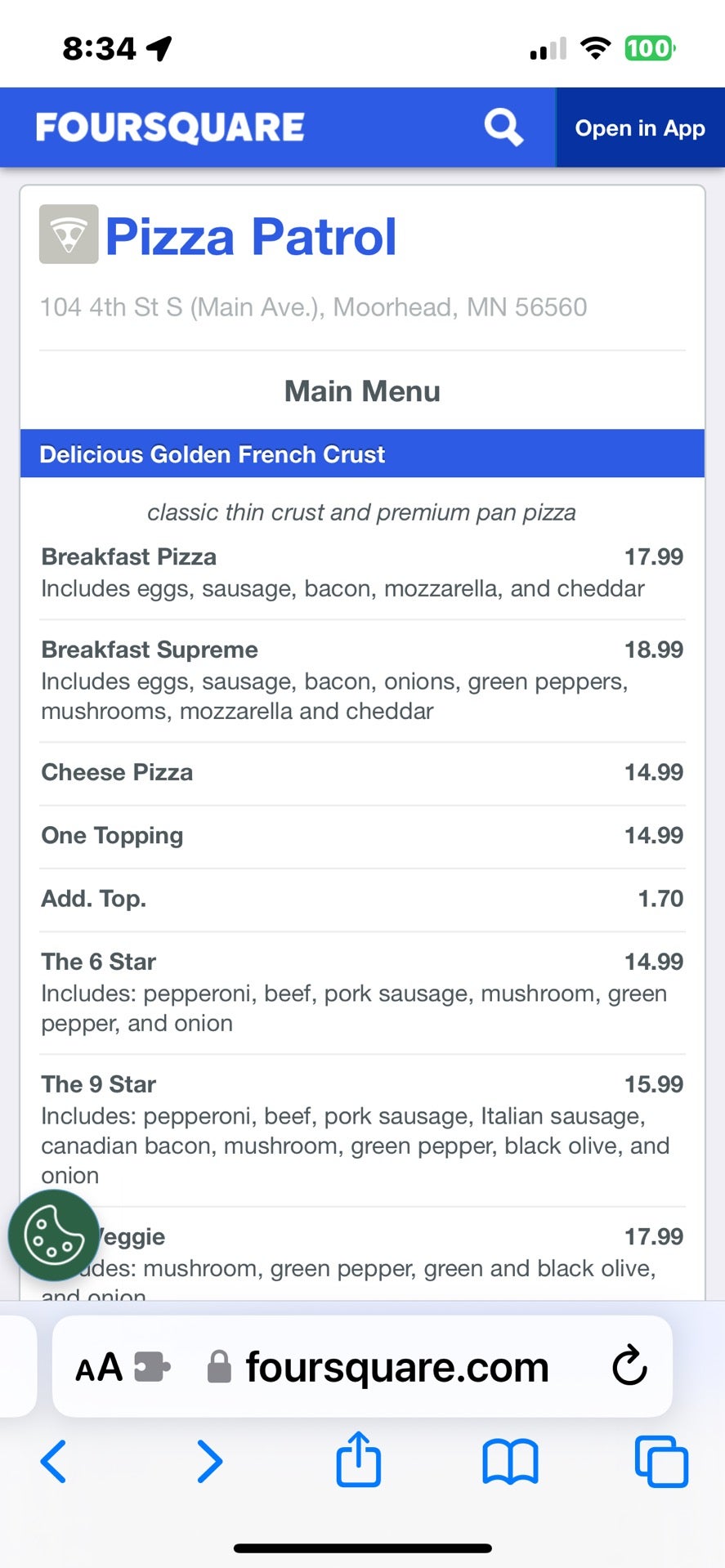Tap the Safari back navigation arrow
725x1568 pixels.
click(x=54, y=1463)
